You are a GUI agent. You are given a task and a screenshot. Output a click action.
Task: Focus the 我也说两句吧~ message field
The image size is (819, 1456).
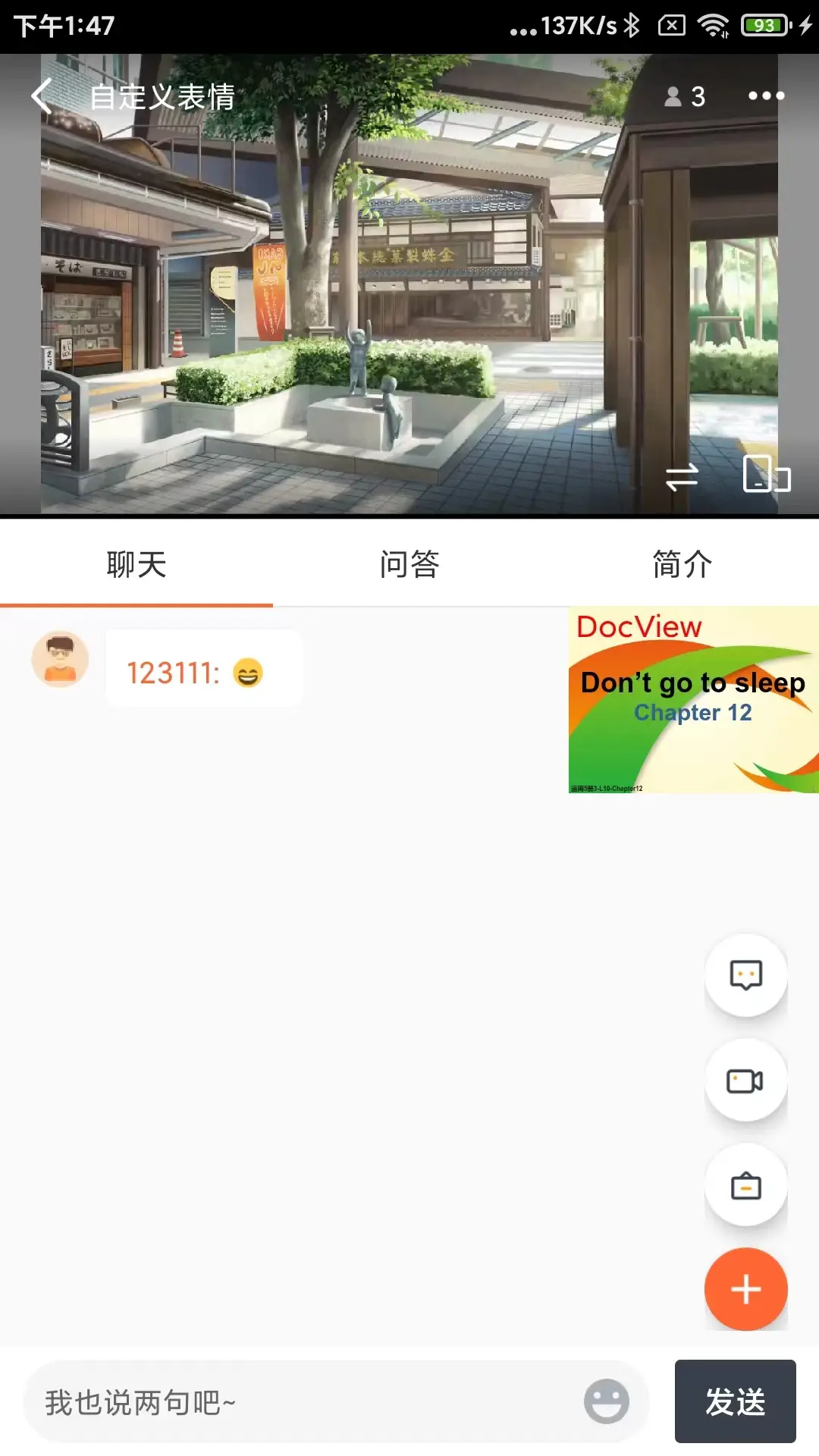tap(303, 1402)
